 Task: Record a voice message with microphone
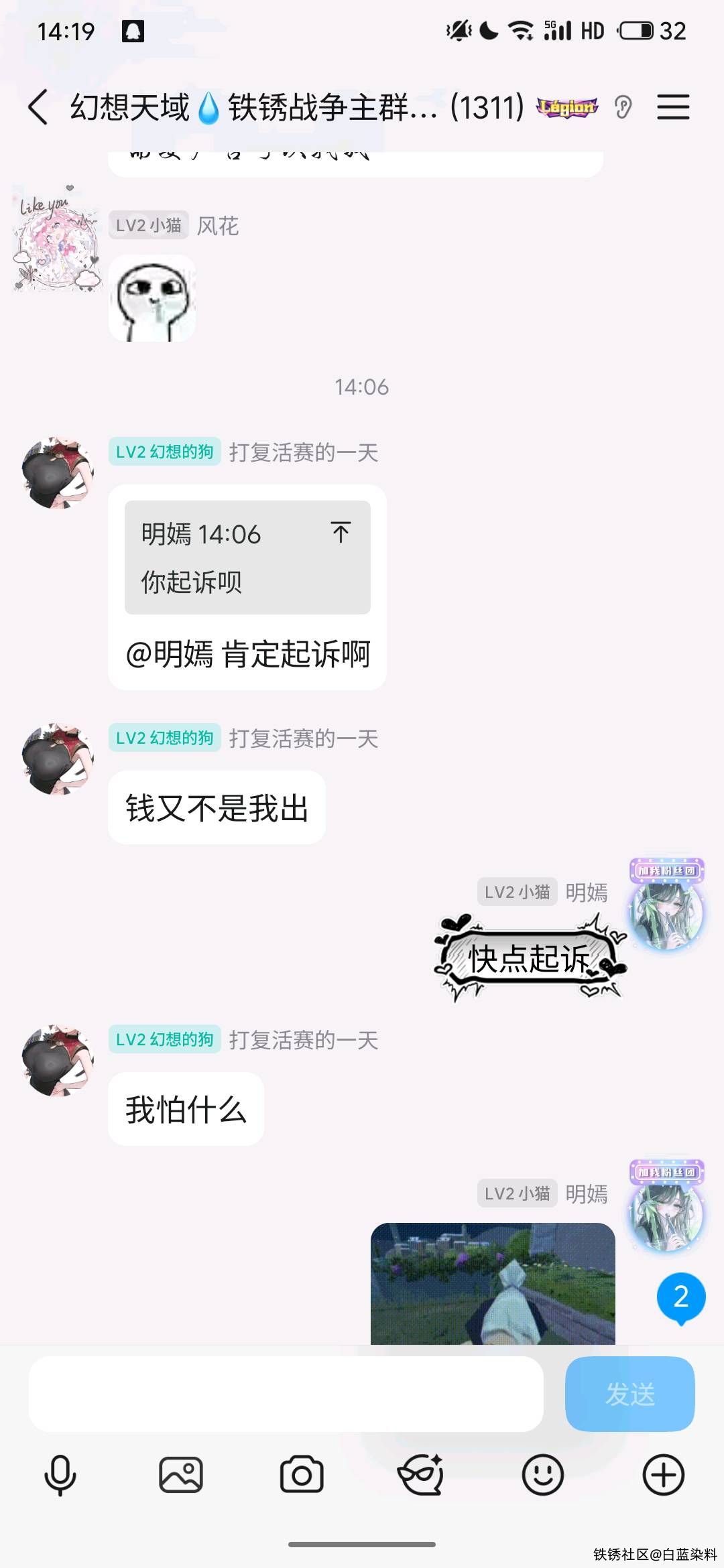coord(60,1476)
